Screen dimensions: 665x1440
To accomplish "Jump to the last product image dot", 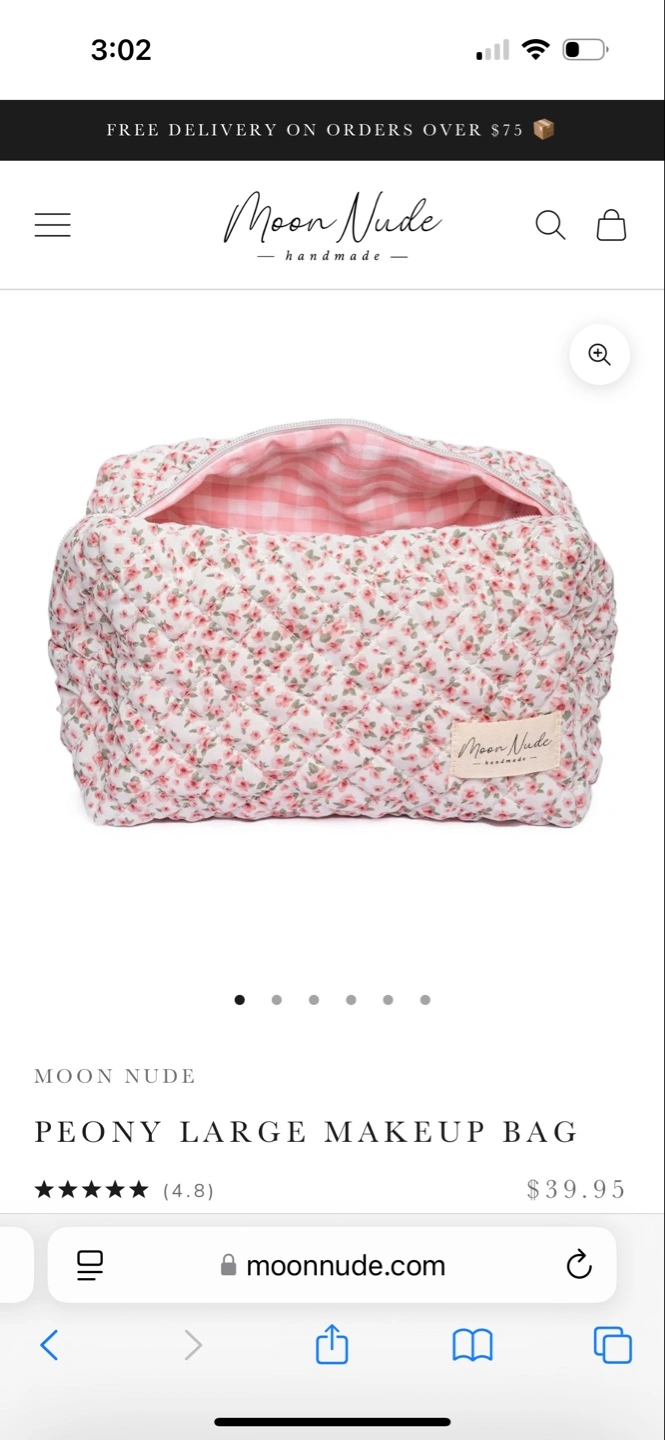I will point(425,999).
